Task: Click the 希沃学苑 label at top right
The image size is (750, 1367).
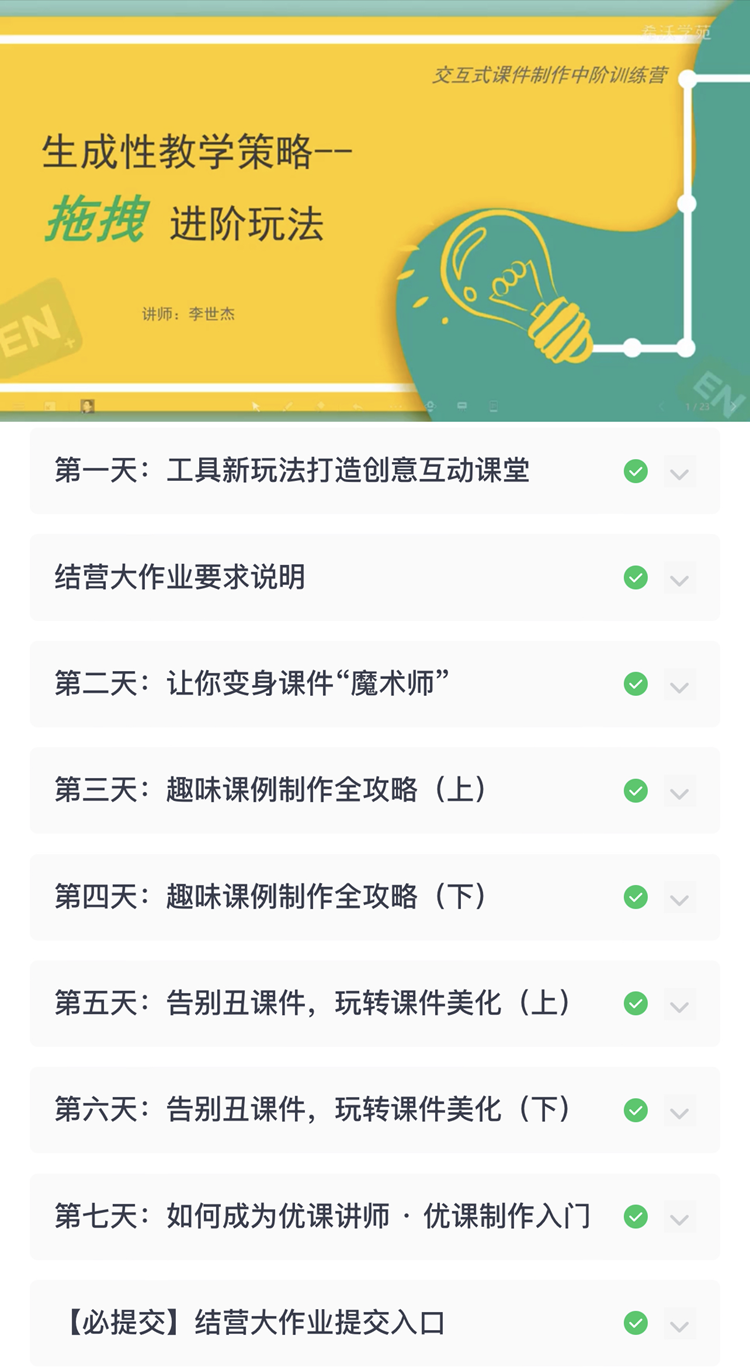Action: (677, 33)
